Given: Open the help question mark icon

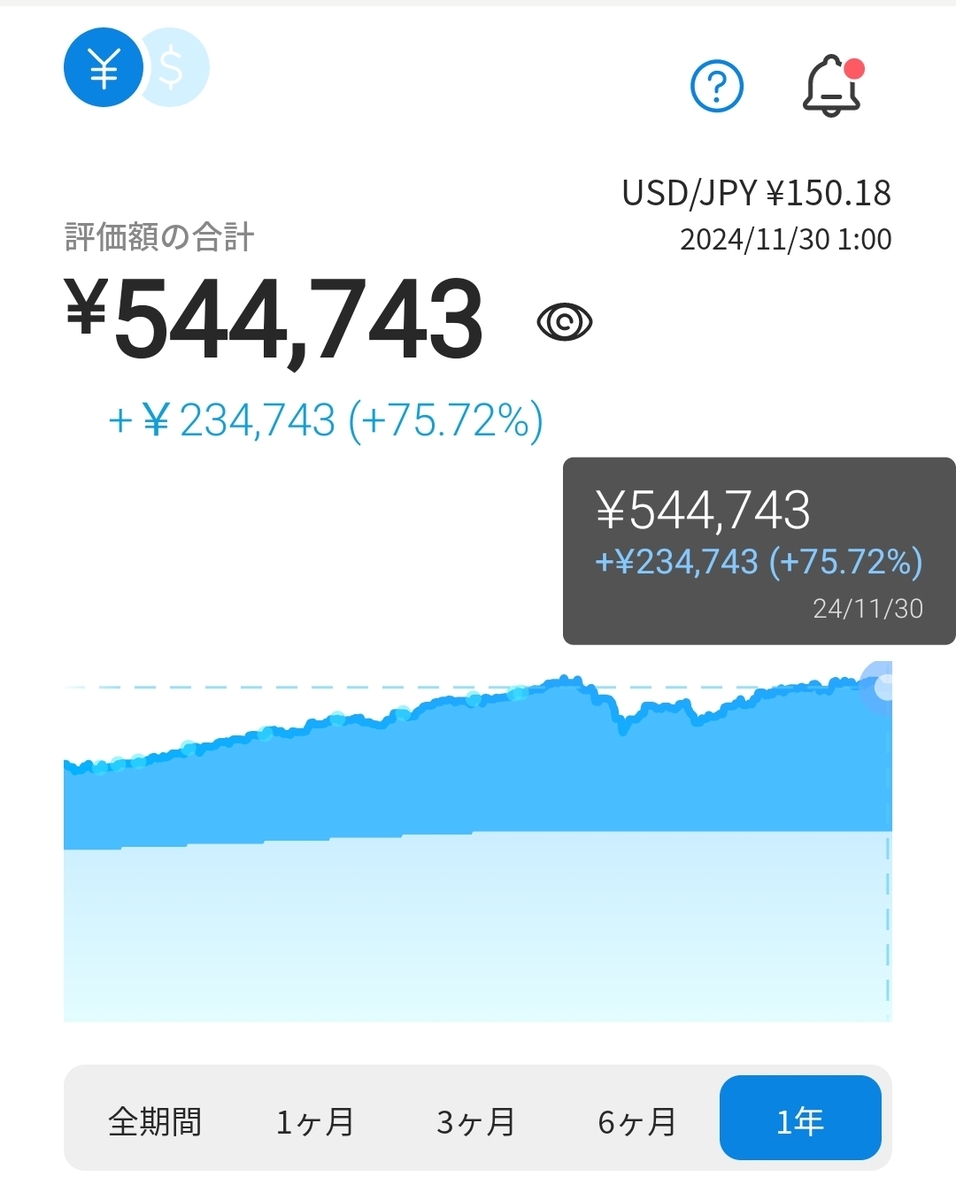Looking at the screenshot, I should pos(717,87).
